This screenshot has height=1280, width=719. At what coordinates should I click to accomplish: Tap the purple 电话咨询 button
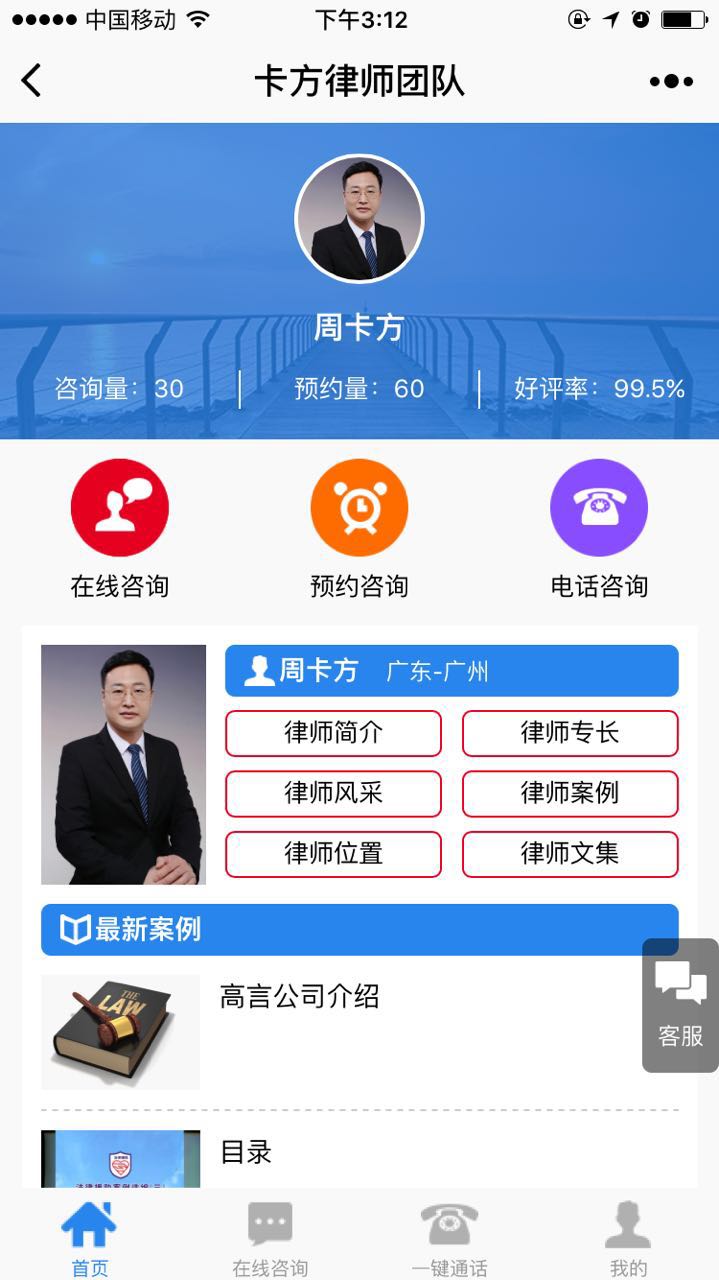point(599,508)
